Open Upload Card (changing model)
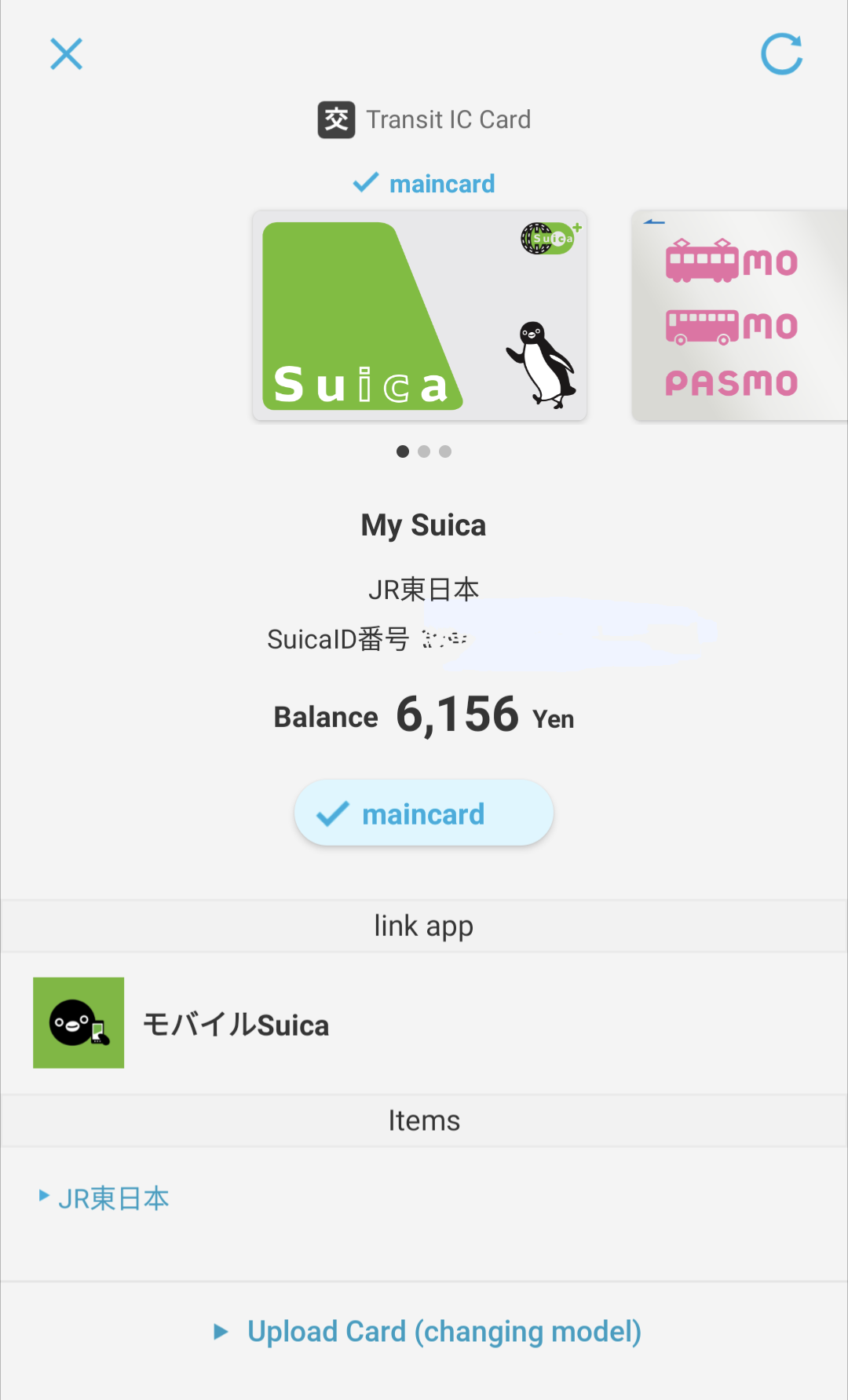Screen dimensions: 848x1400 tap(444, 1332)
